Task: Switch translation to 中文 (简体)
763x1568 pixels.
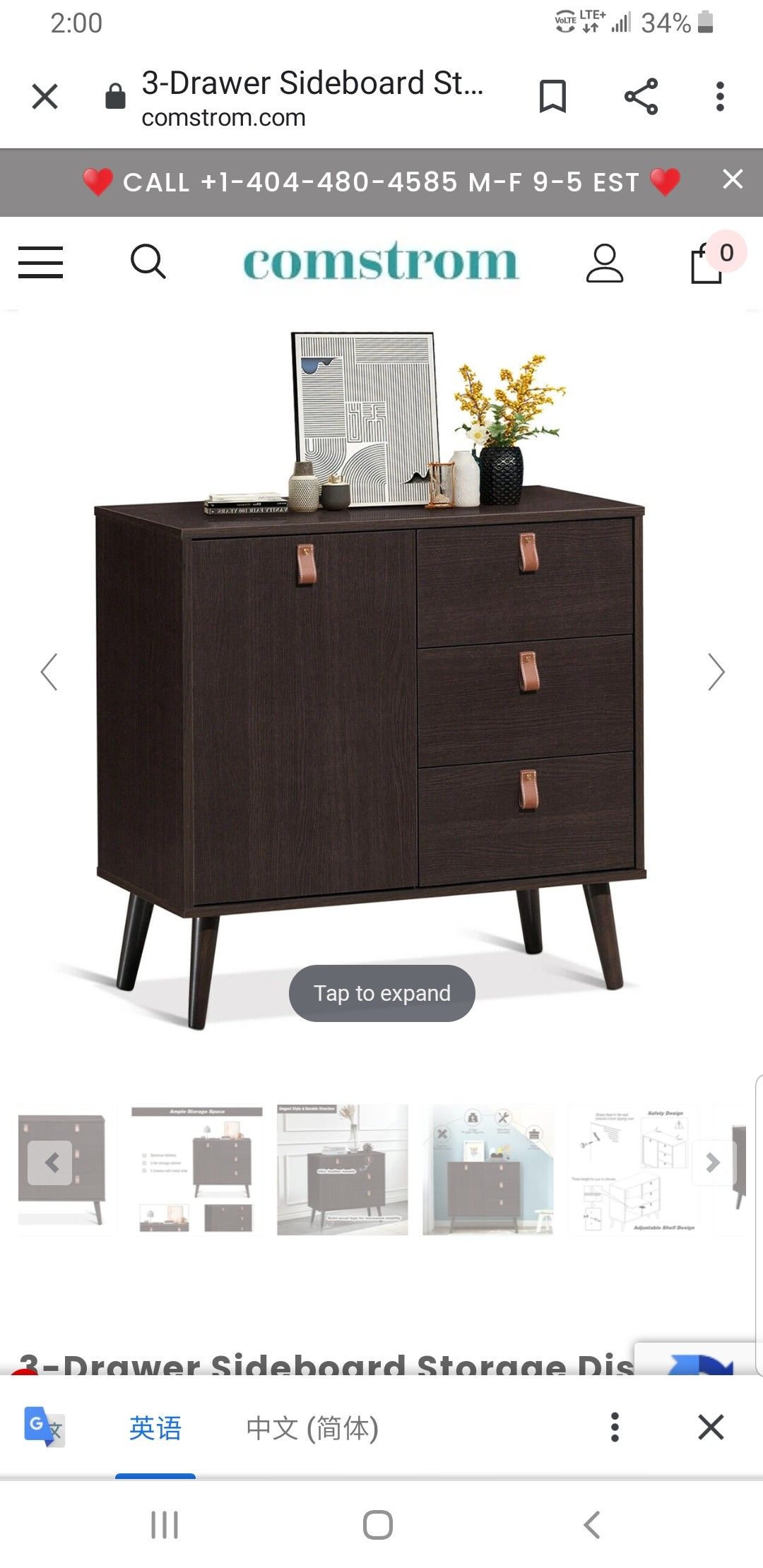Action: (x=312, y=1428)
